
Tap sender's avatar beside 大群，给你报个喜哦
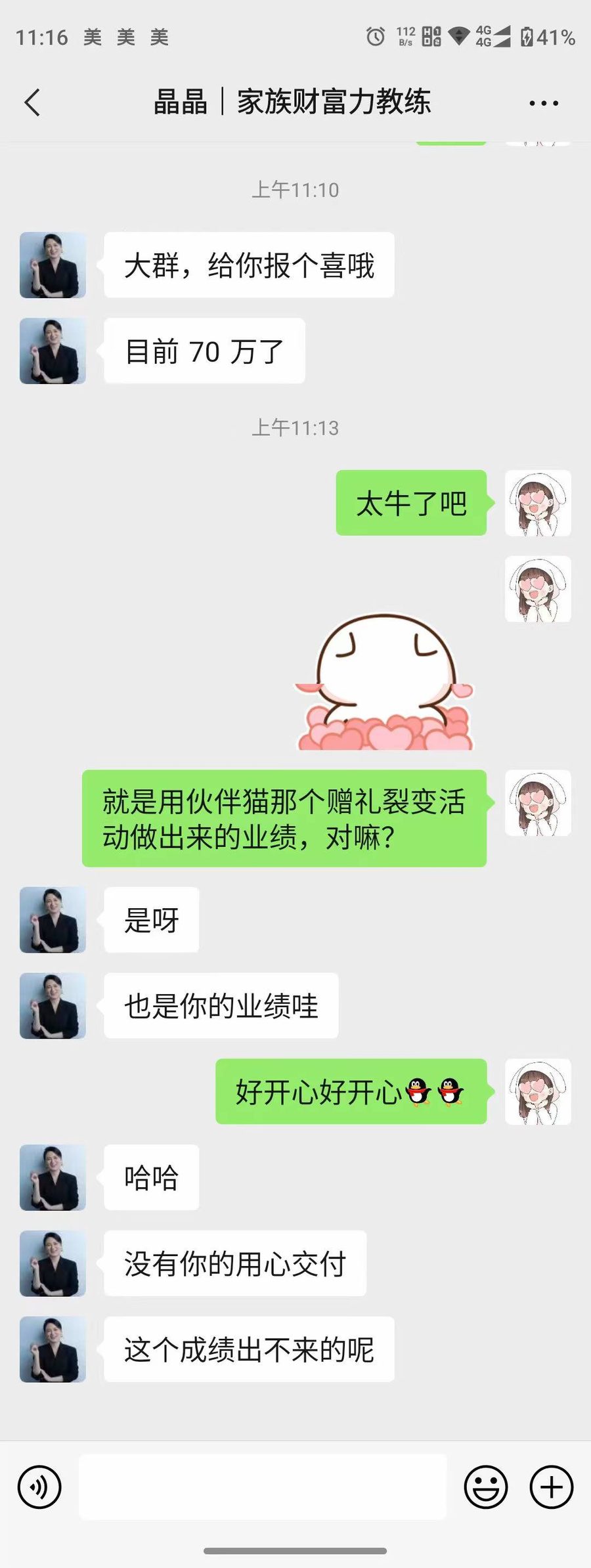click(x=53, y=265)
